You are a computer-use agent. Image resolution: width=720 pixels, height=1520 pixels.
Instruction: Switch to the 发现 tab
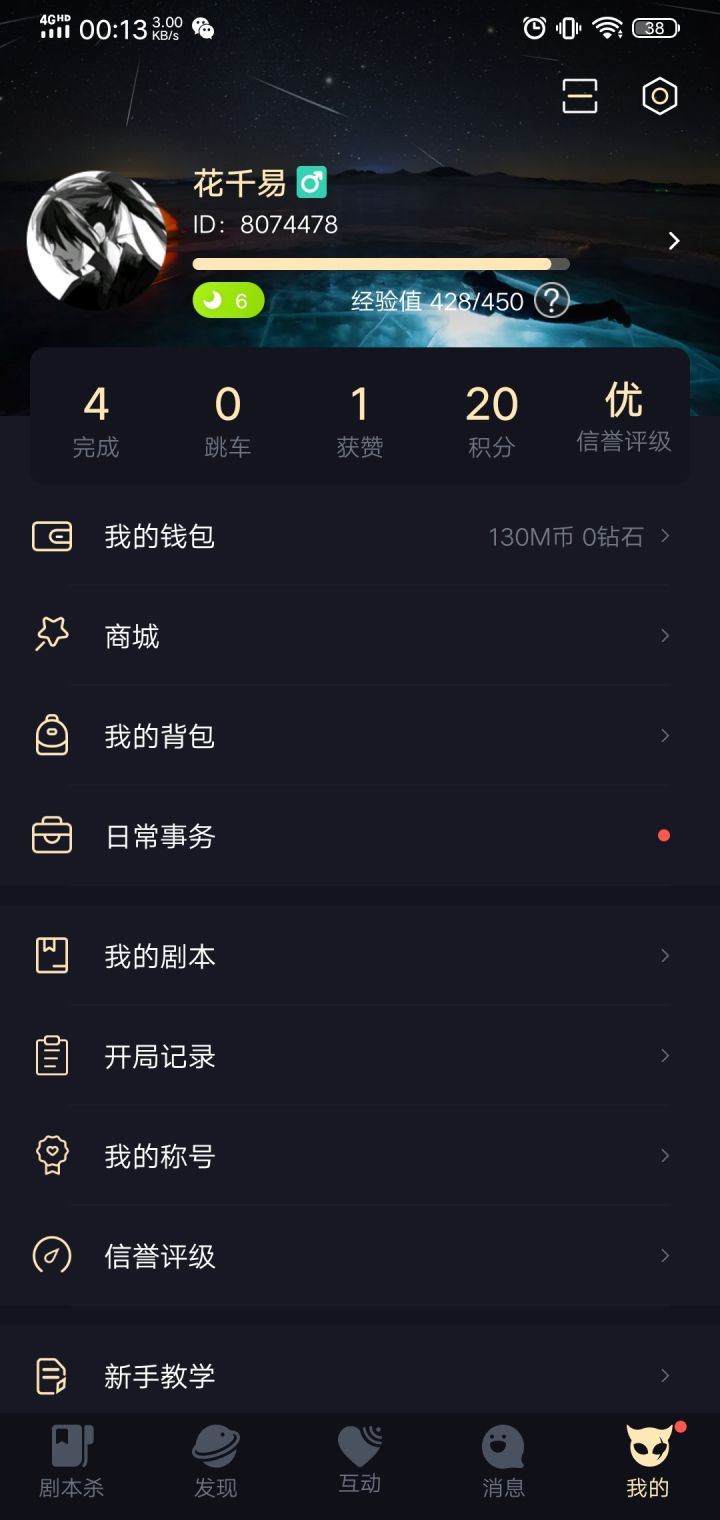point(216,1462)
